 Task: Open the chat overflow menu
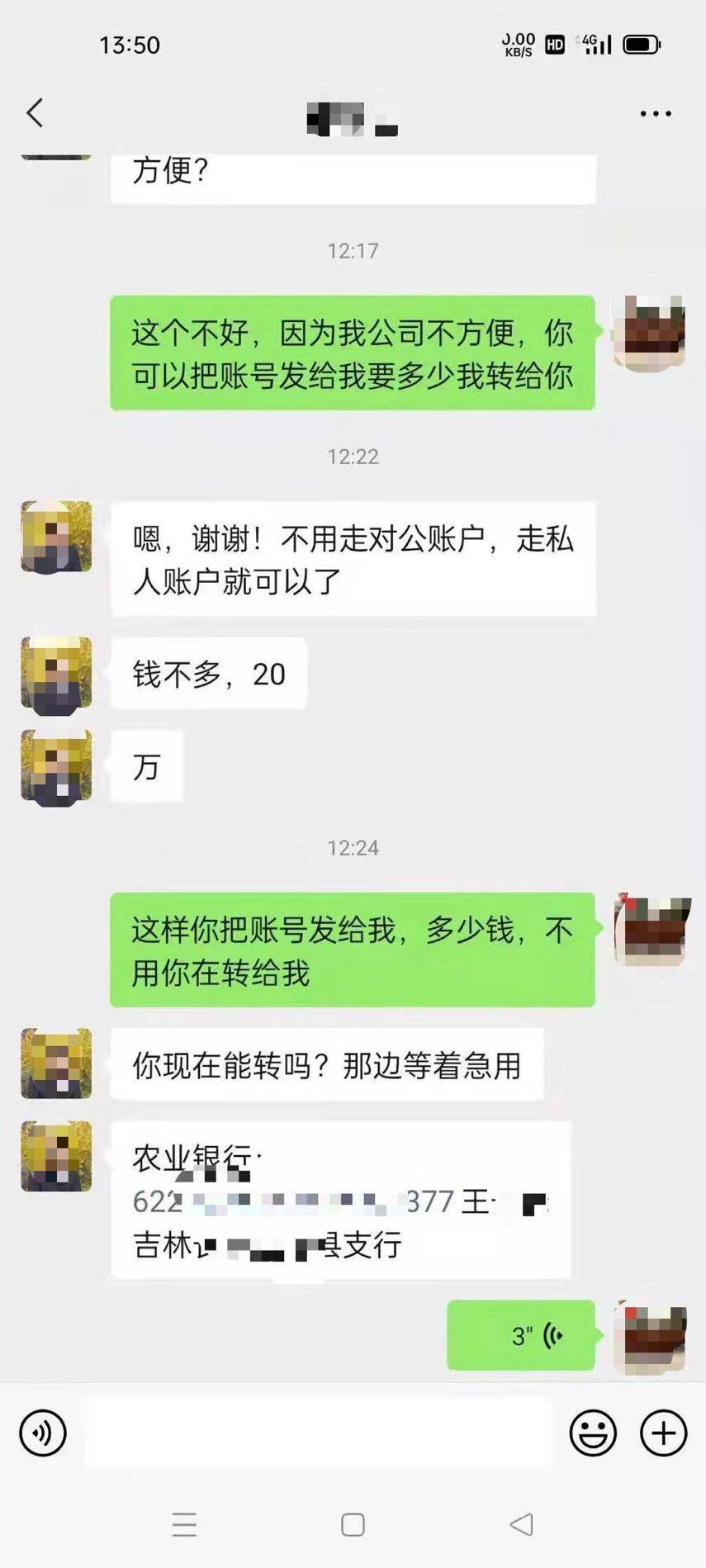click(x=656, y=114)
